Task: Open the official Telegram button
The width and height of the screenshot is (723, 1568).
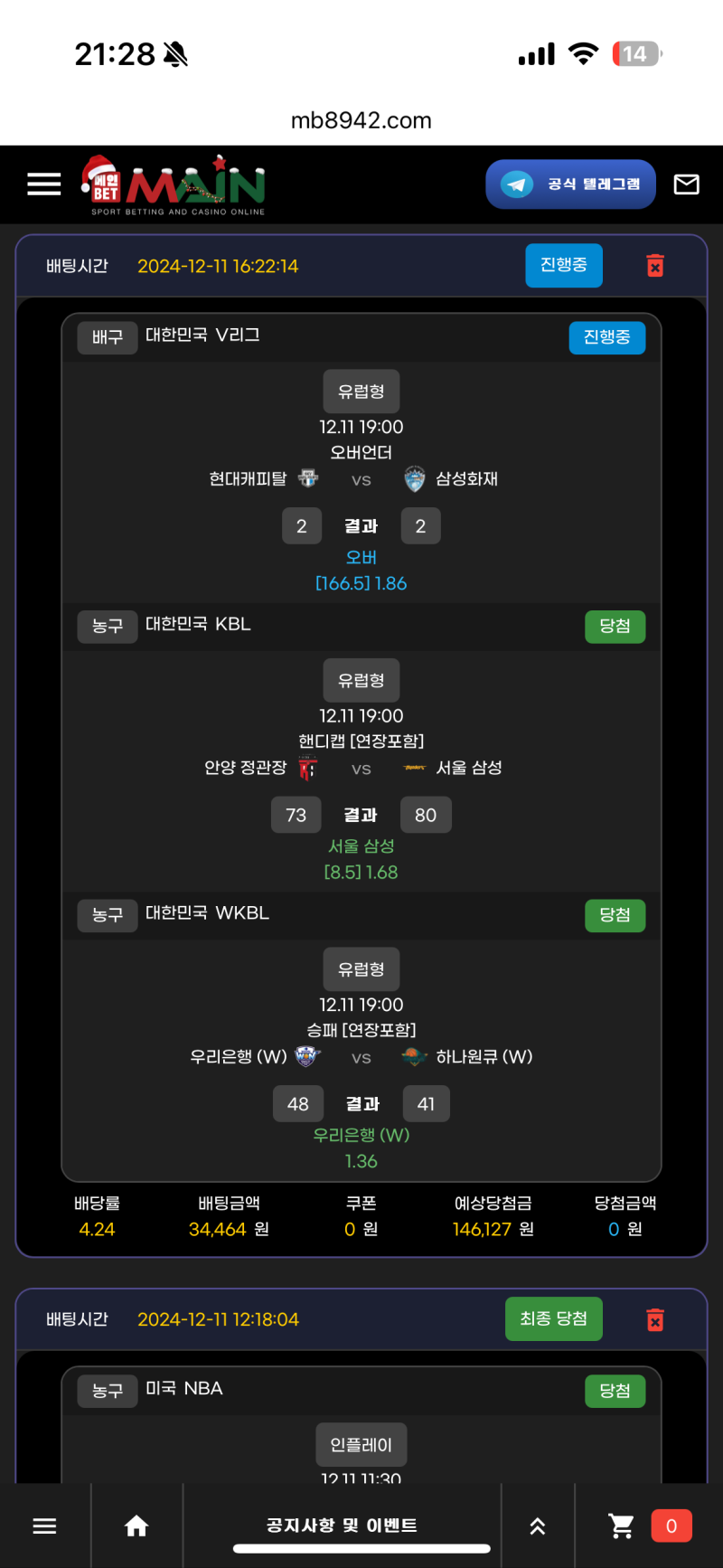Action: tap(570, 184)
